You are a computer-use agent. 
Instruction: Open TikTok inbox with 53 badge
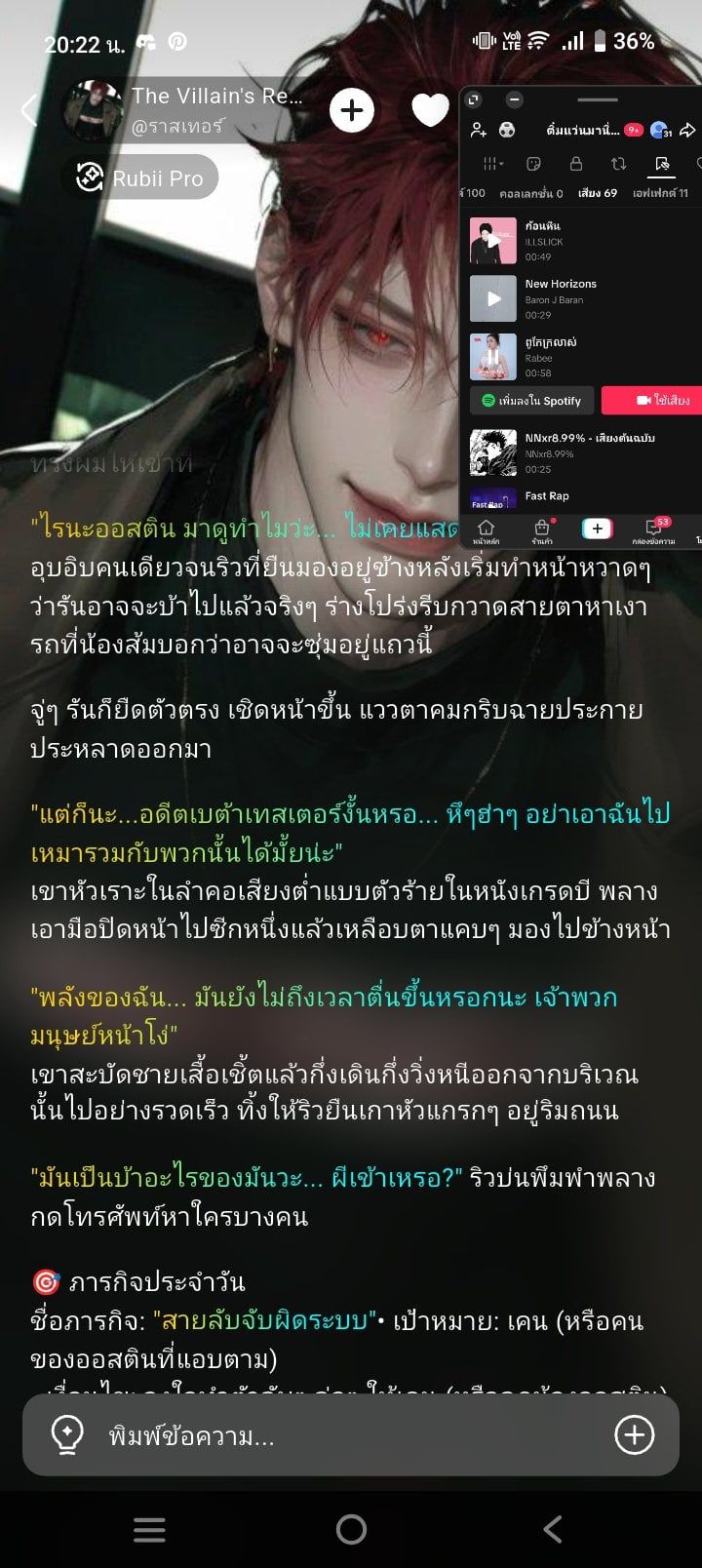(654, 531)
